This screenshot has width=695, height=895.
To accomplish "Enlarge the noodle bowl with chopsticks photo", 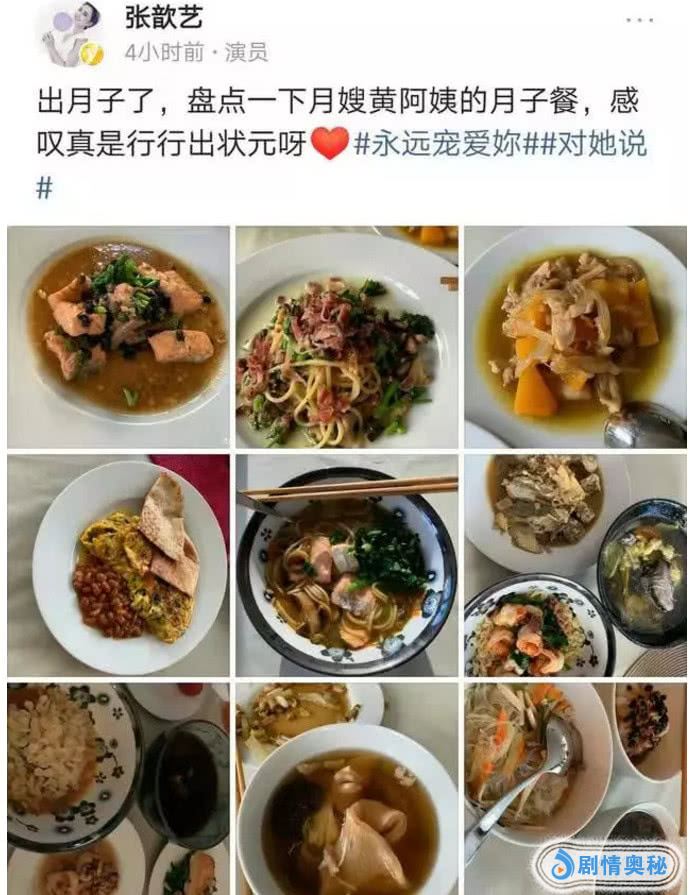I will click(x=346, y=565).
